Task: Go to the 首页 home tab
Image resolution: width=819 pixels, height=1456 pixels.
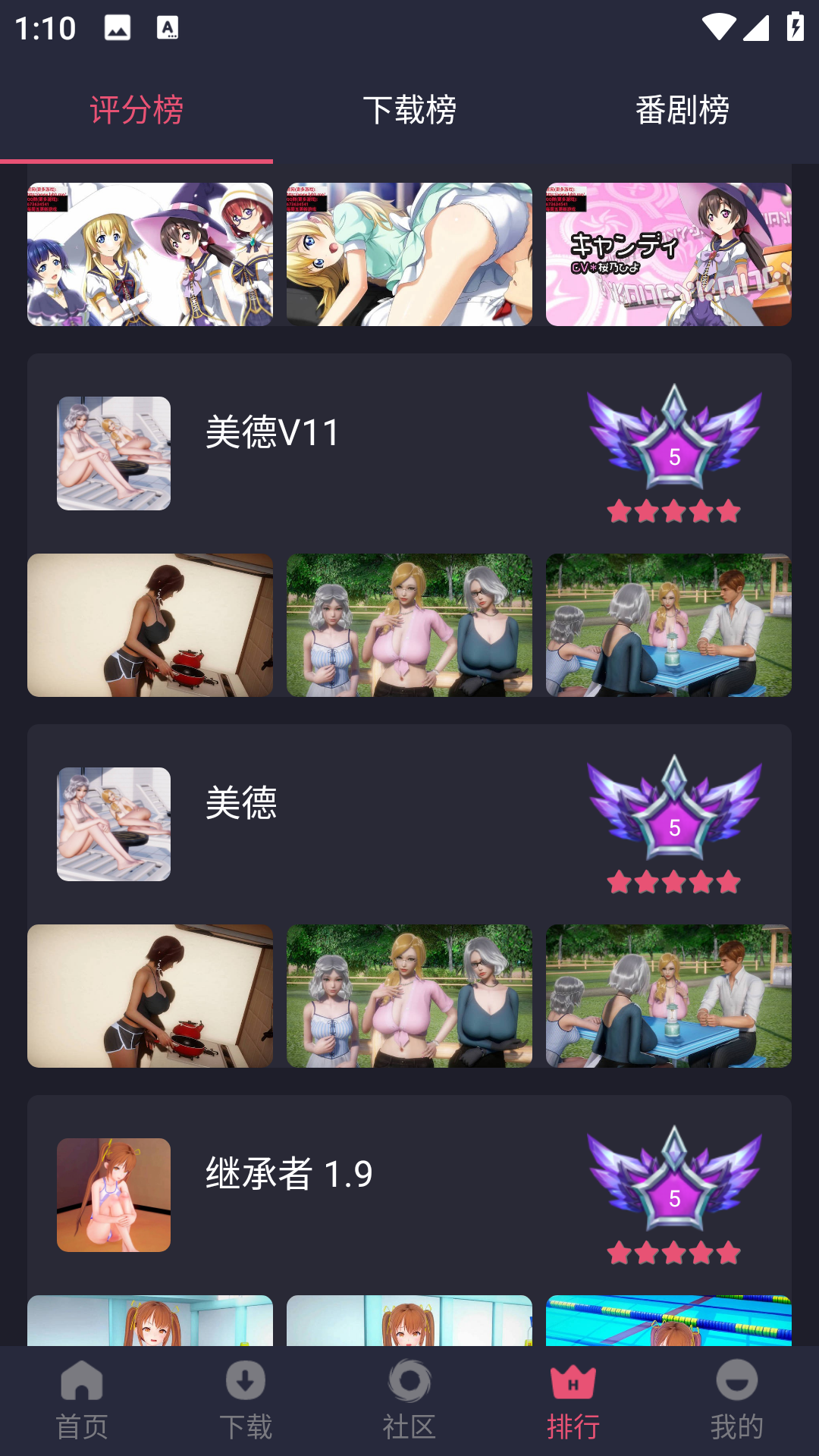Action: point(82,1401)
